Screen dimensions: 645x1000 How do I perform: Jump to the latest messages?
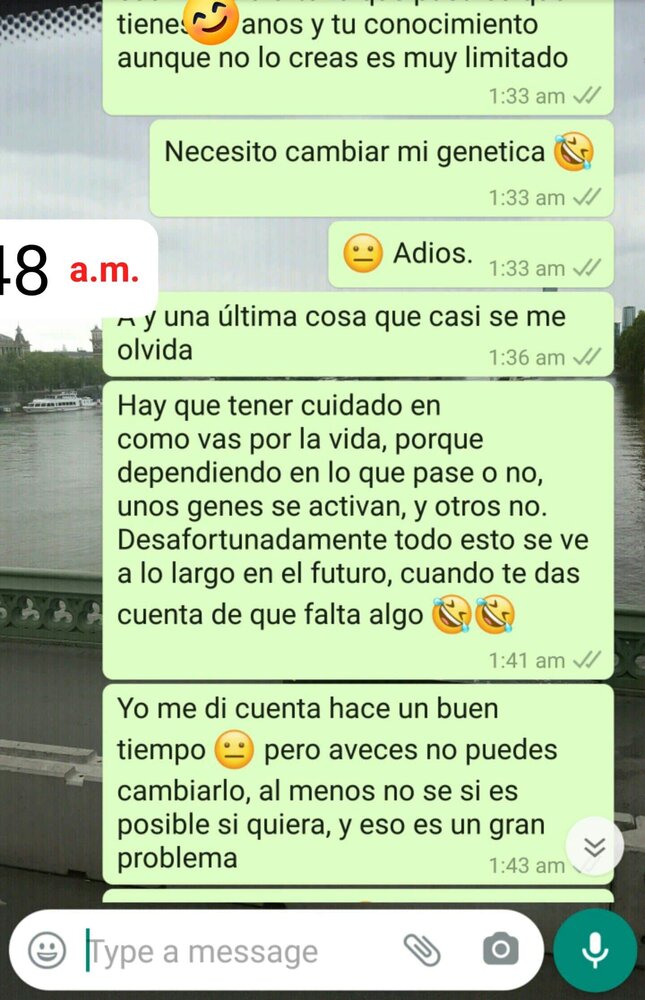click(x=595, y=848)
